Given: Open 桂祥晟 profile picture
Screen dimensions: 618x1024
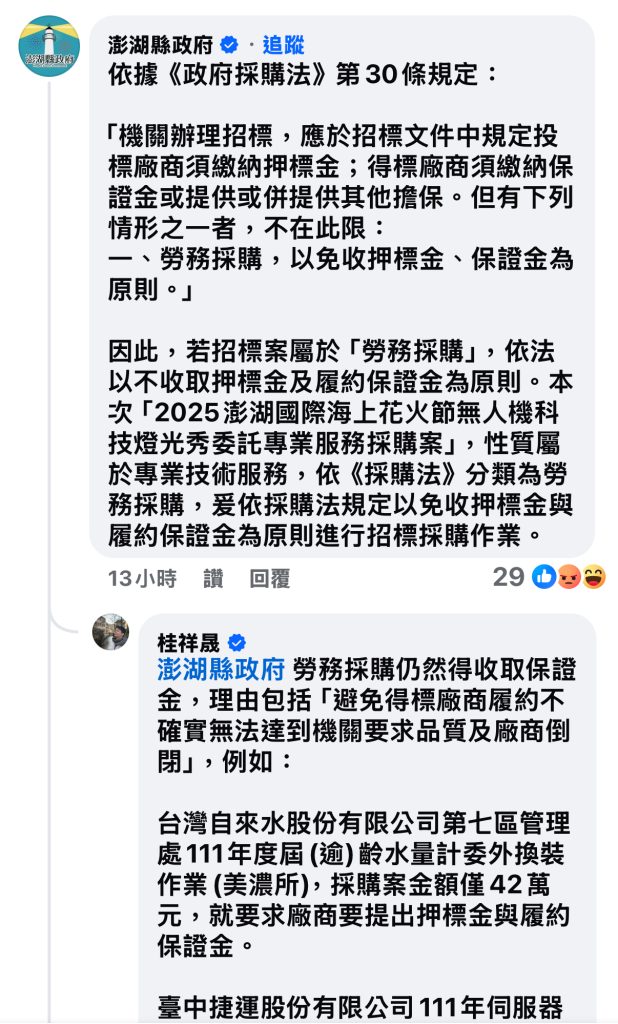Looking at the screenshot, I should coord(111,632).
